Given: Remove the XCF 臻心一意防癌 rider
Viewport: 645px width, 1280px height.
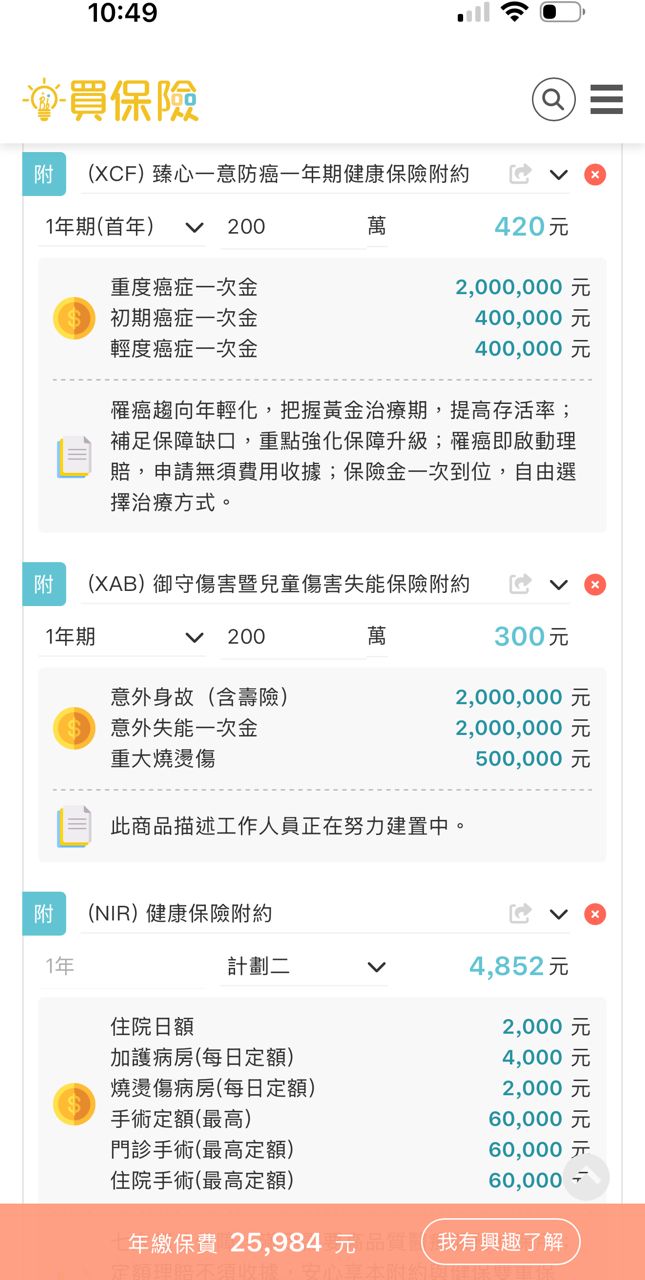Looking at the screenshot, I should (594, 175).
